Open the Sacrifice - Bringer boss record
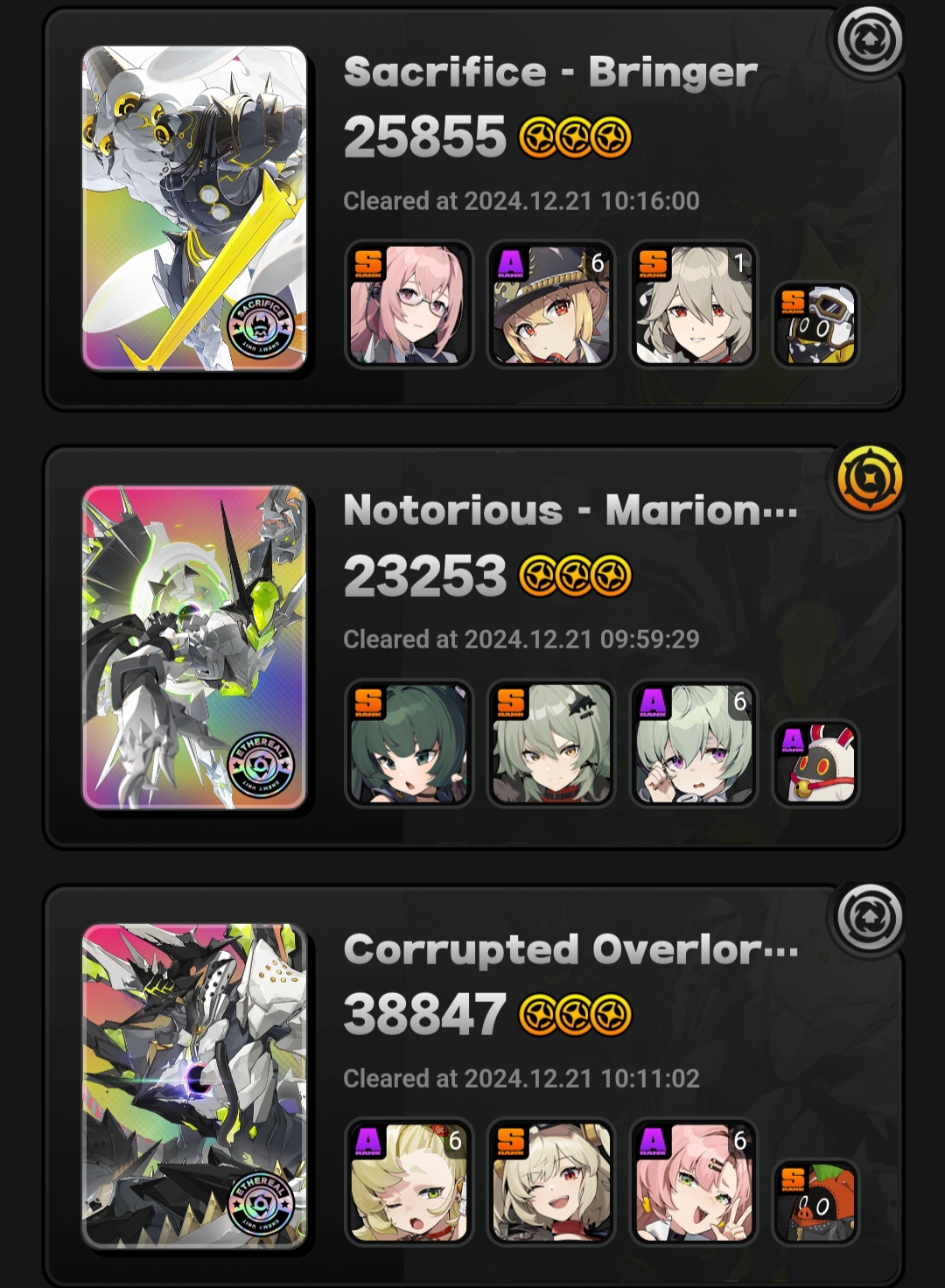This screenshot has width=945, height=1288. [194, 208]
